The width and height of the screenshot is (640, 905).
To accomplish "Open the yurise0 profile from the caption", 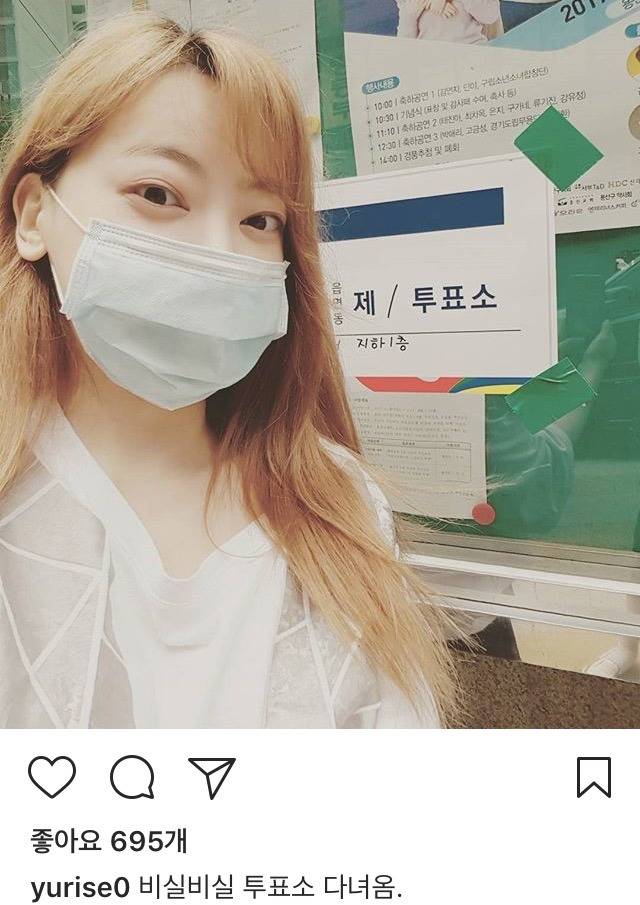I will click(x=80, y=887).
